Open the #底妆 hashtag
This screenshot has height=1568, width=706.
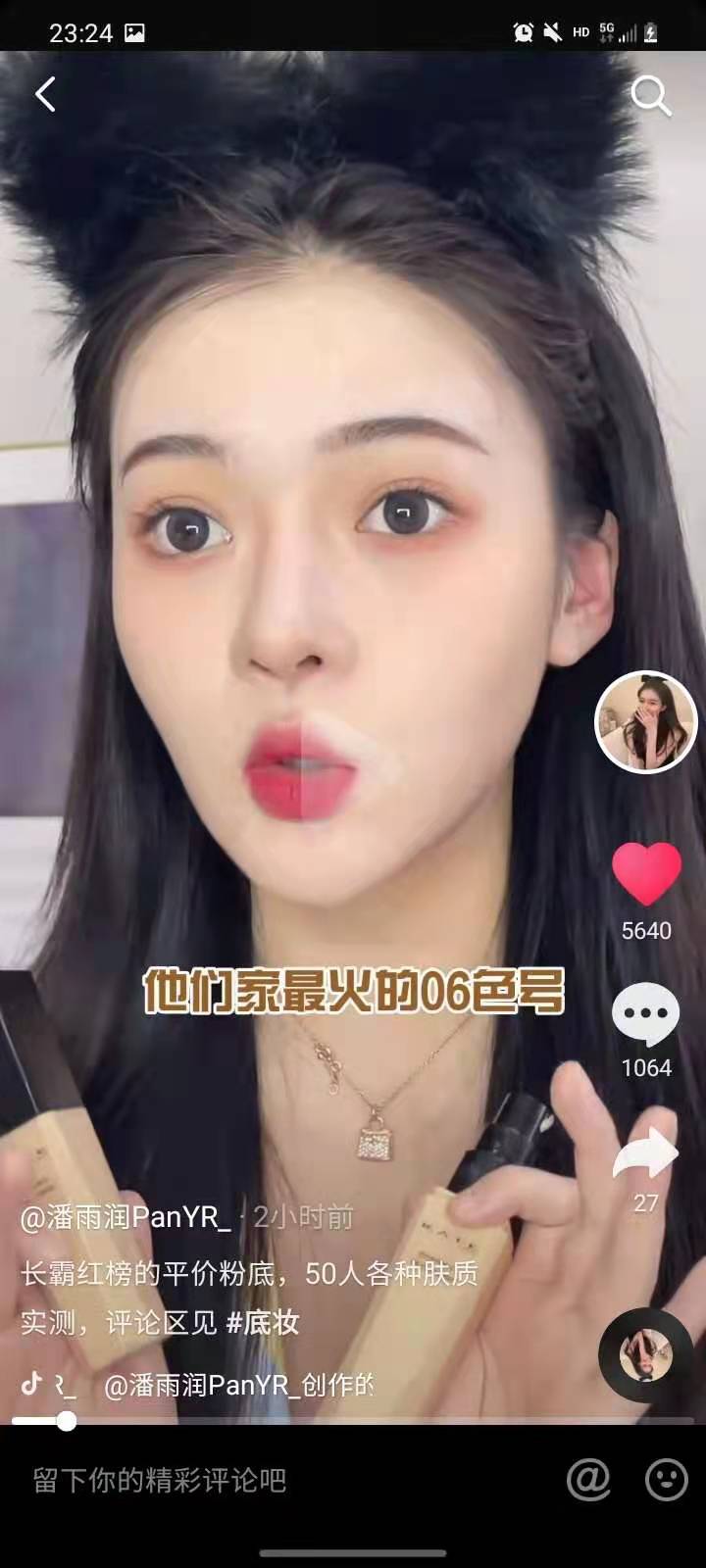(263, 1323)
